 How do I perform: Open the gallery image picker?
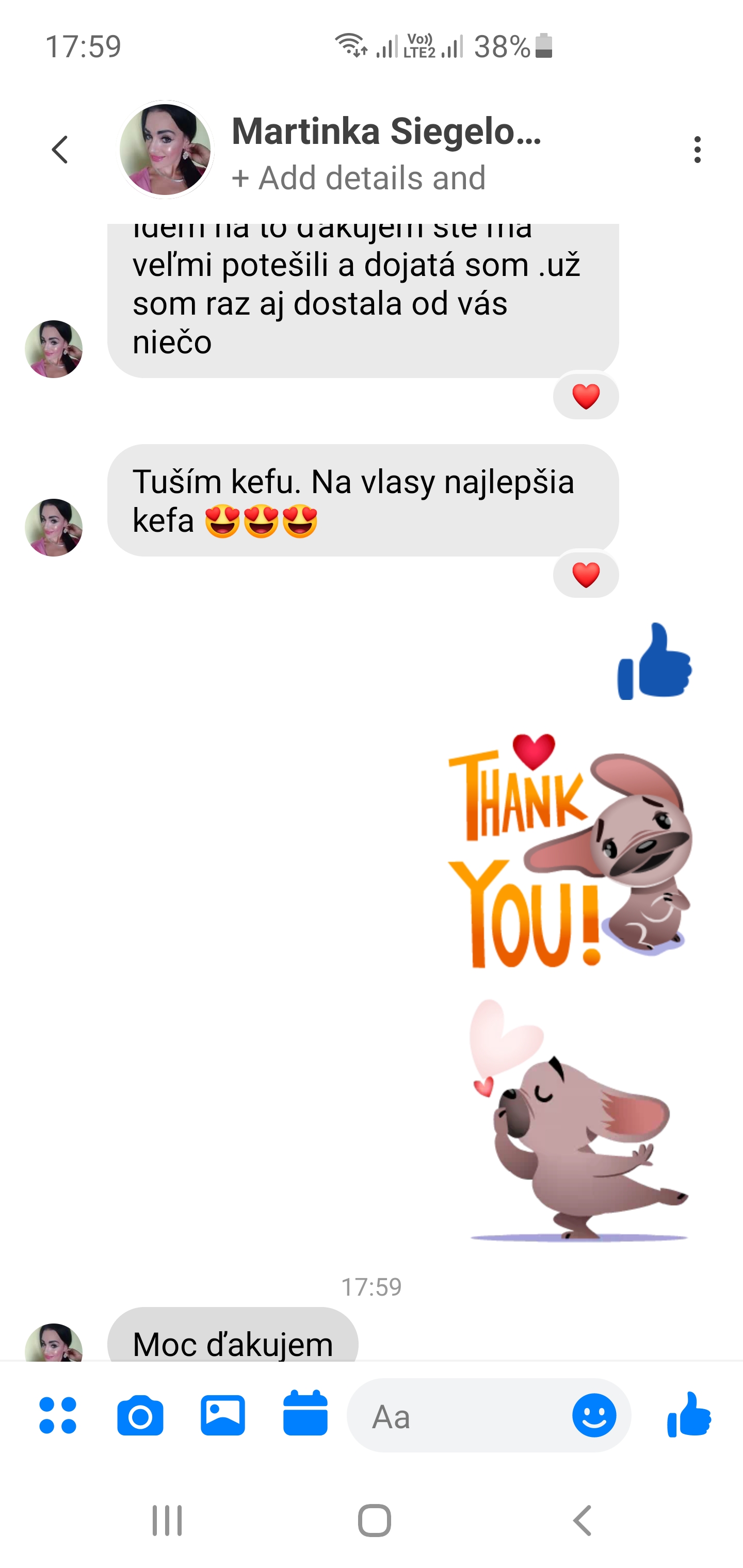pos(223,1415)
